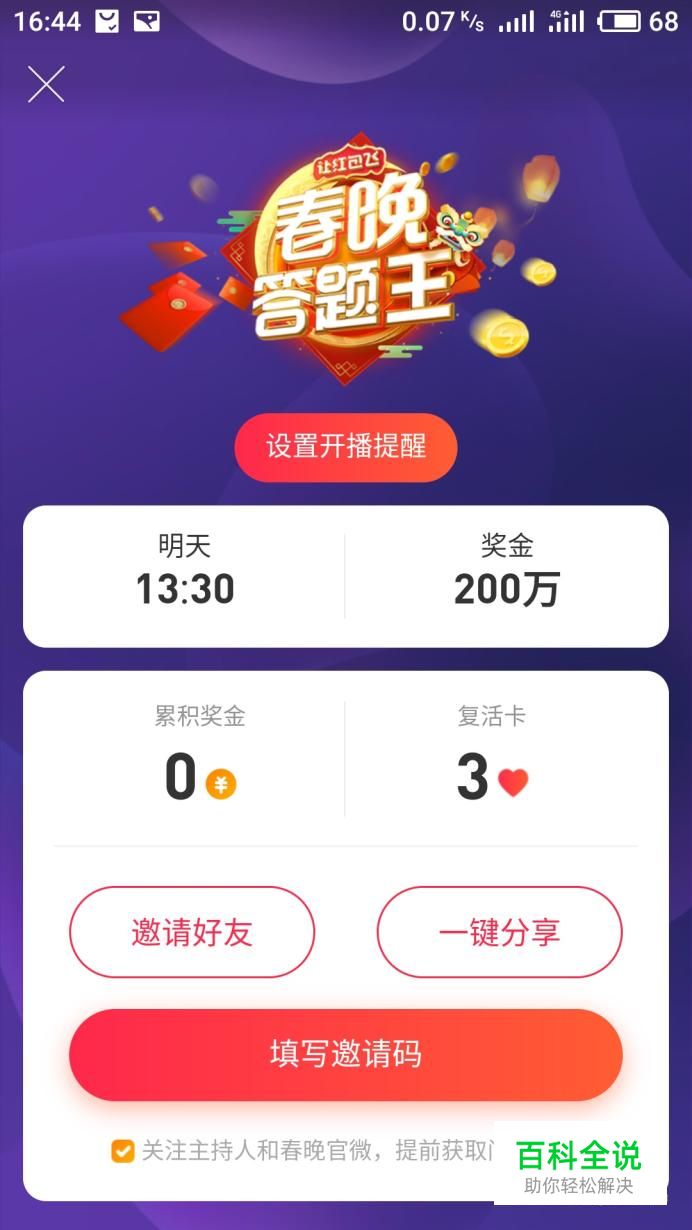Screen dimensions: 692x1230
Task: Tap 设置开播提醒 to set a broadcast reminder
Action: coord(346,447)
